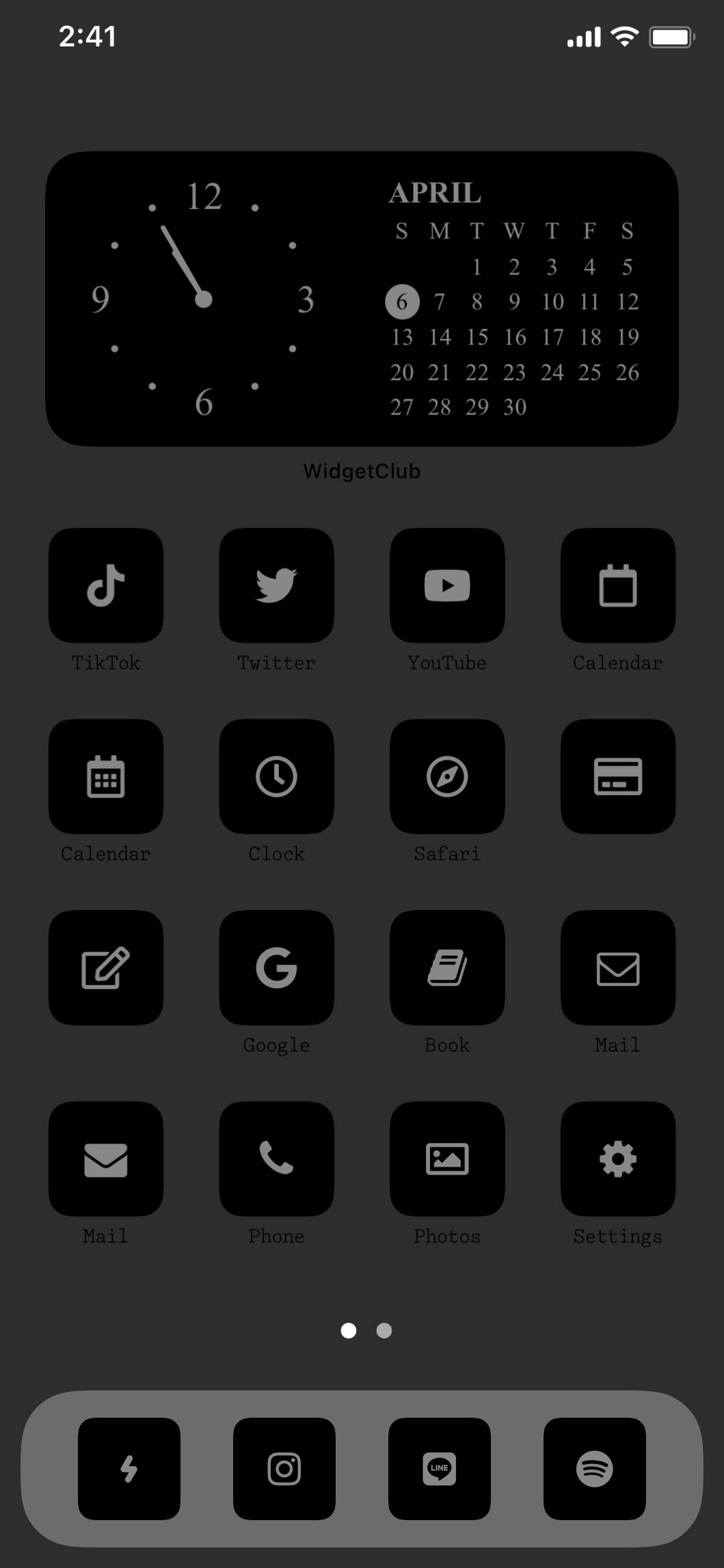The height and width of the screenshot is (1568, 724).
Task: Launch the Phone app
Action: (x=276, y=1159)
